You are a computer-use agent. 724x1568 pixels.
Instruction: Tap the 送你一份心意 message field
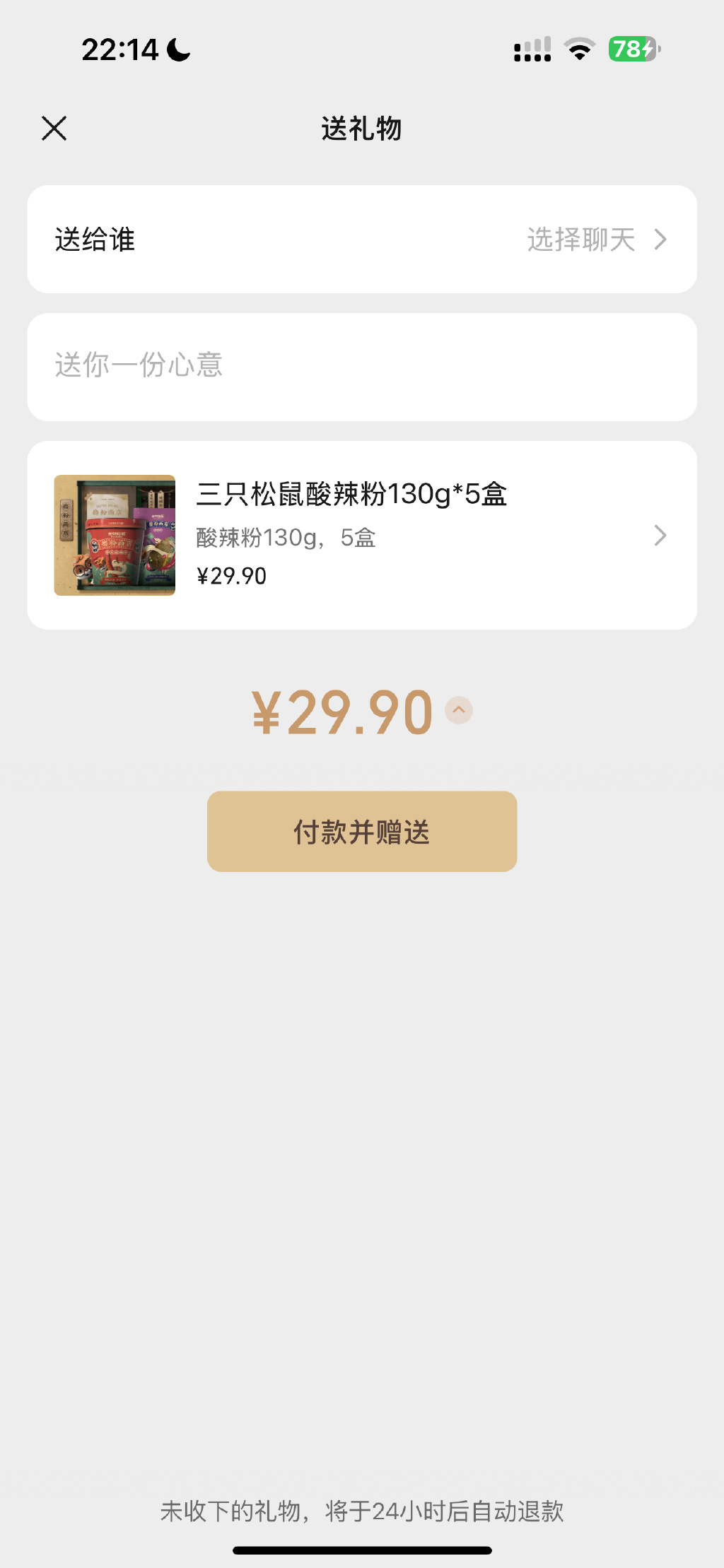(362, 367)
